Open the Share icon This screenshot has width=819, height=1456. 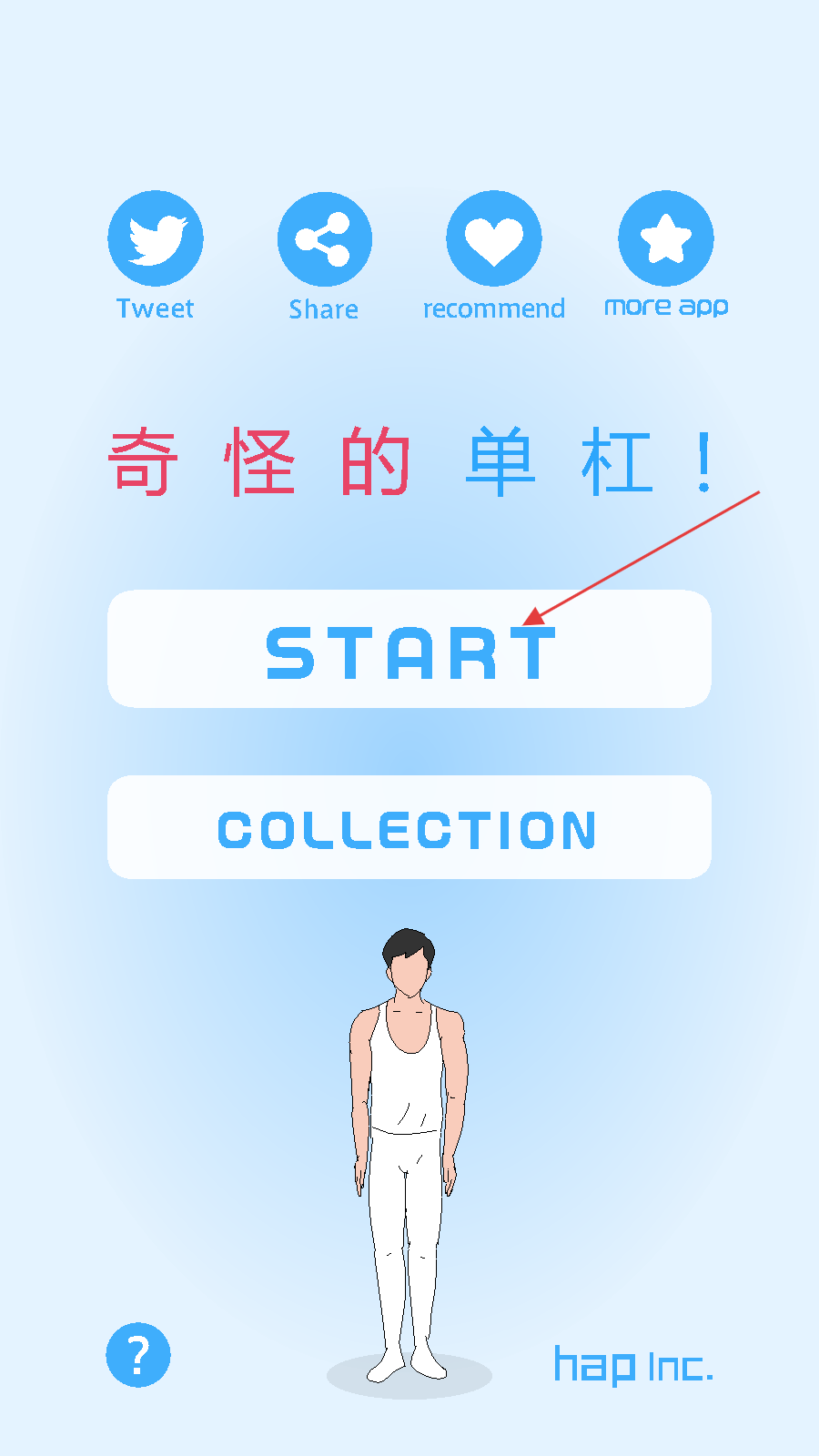(325, 239)
